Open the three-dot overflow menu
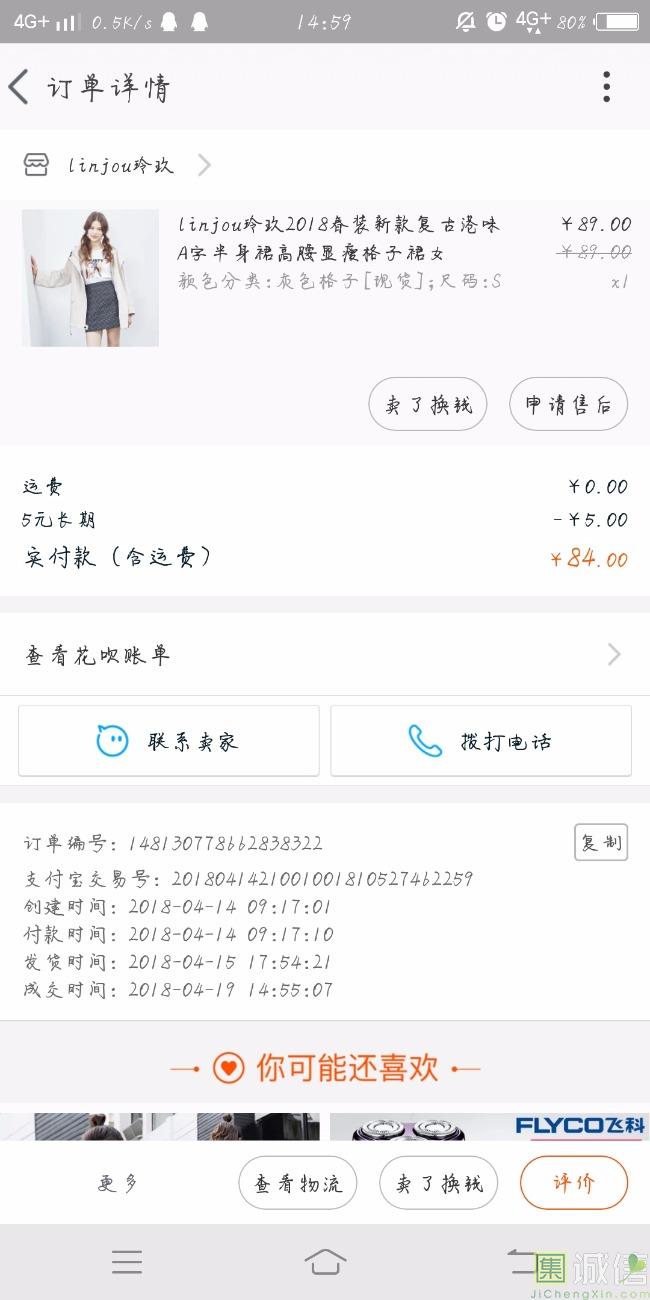The image size is (650, 1300). 606,88
